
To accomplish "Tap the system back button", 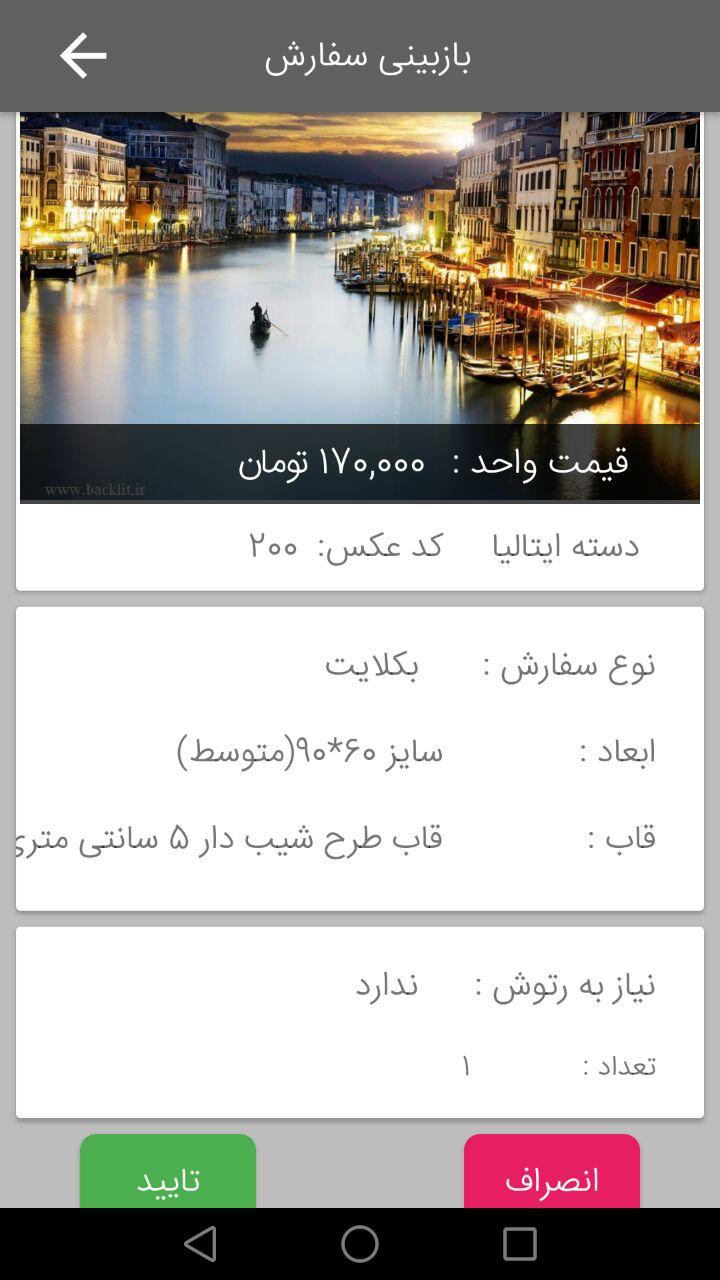I will pos(200,1244).
